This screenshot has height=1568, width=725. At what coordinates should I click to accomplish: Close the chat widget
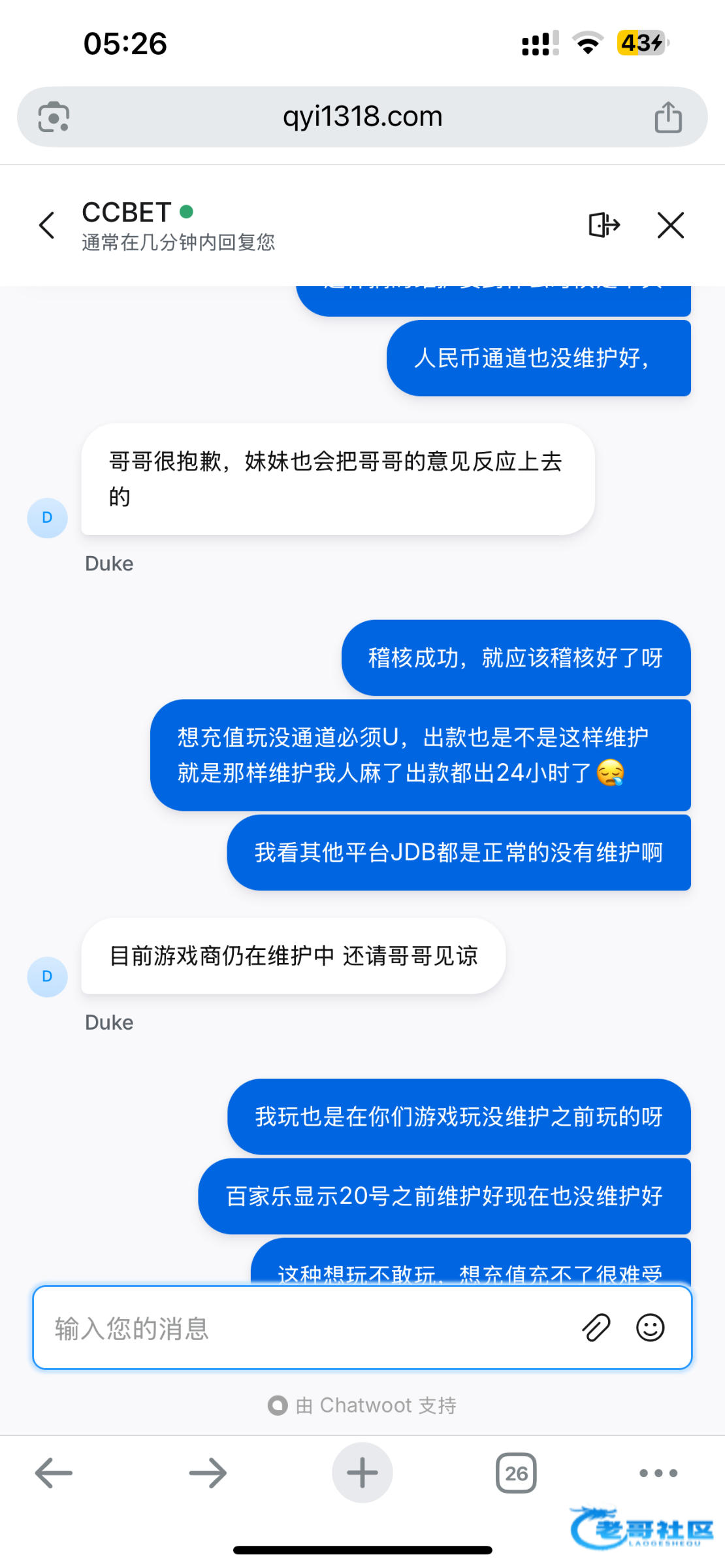pos(670,225)
